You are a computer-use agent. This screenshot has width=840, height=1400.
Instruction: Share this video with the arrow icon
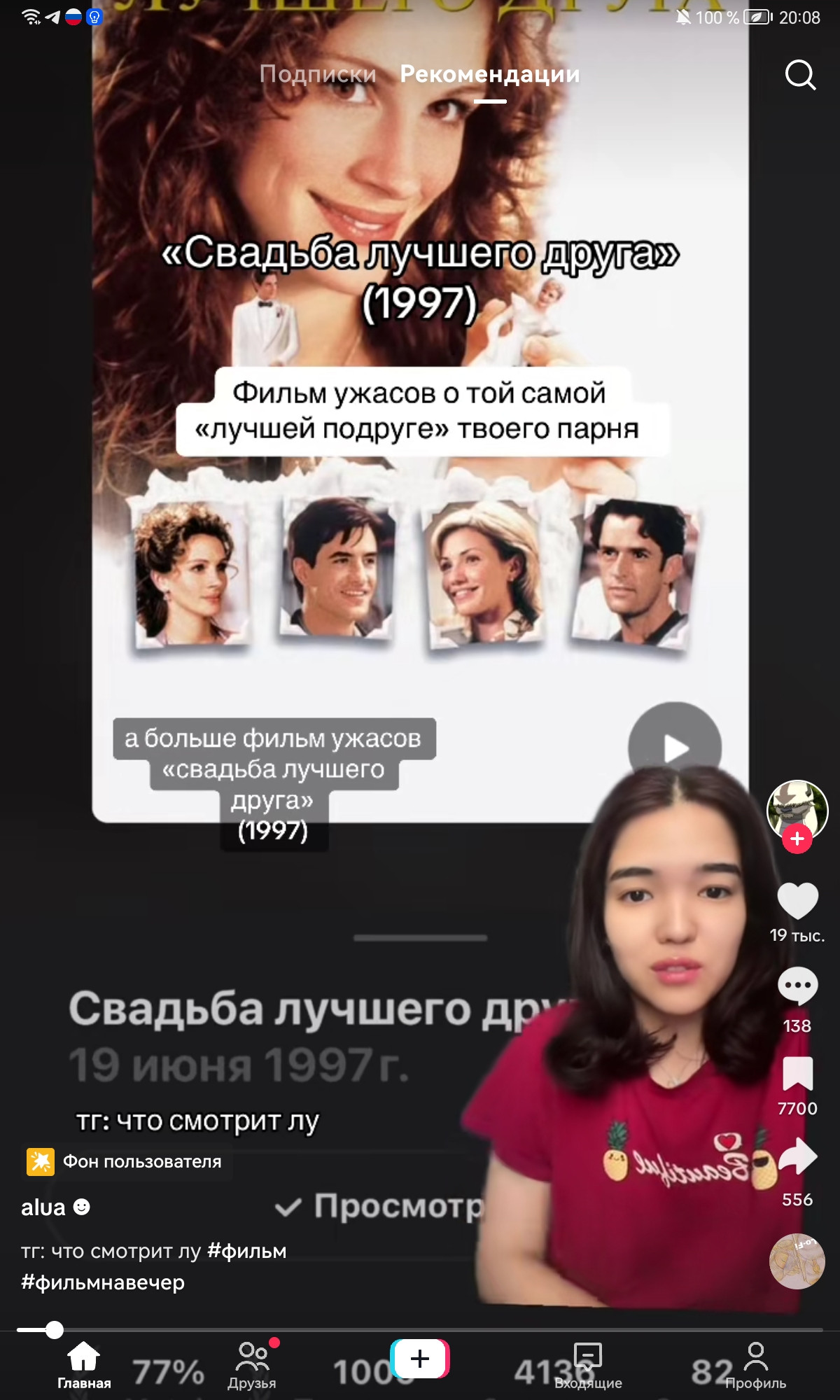click(x=798, y=1156)
